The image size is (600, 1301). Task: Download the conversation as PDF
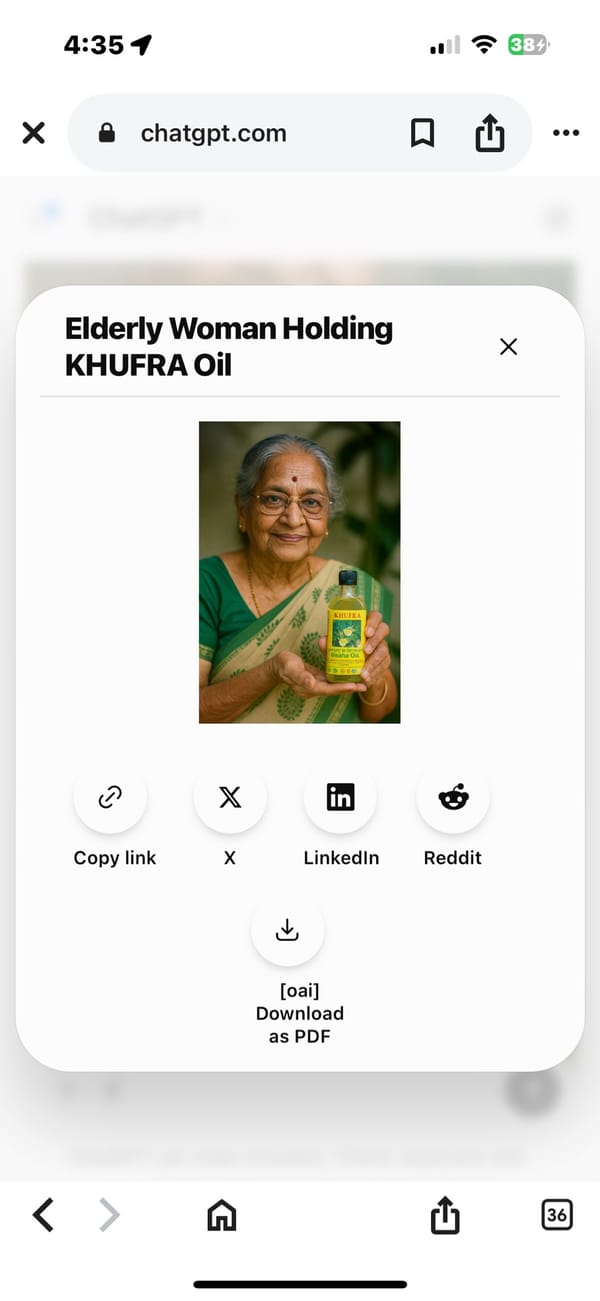(x=288, y=930)
